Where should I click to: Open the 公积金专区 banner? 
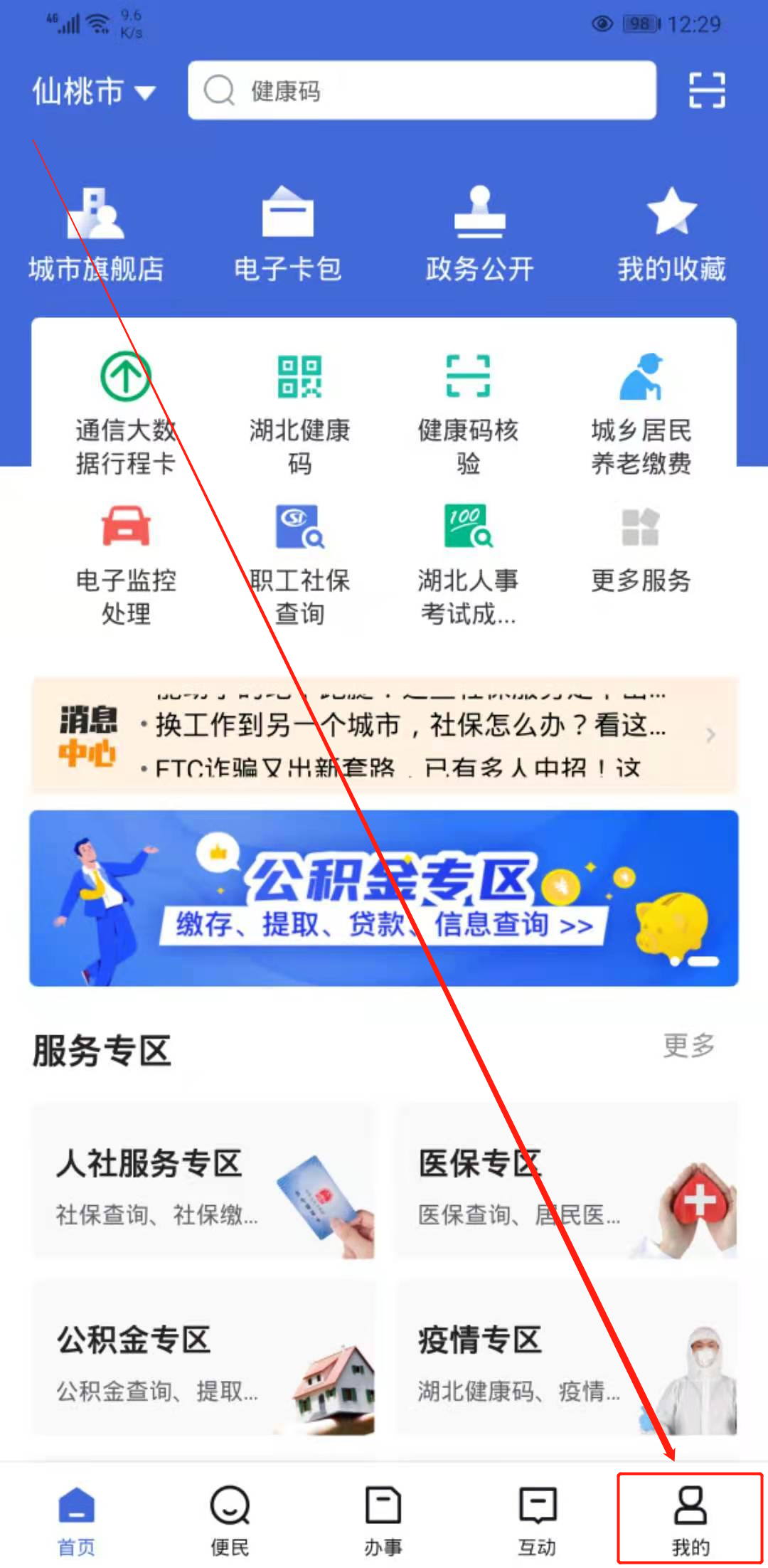384,898
